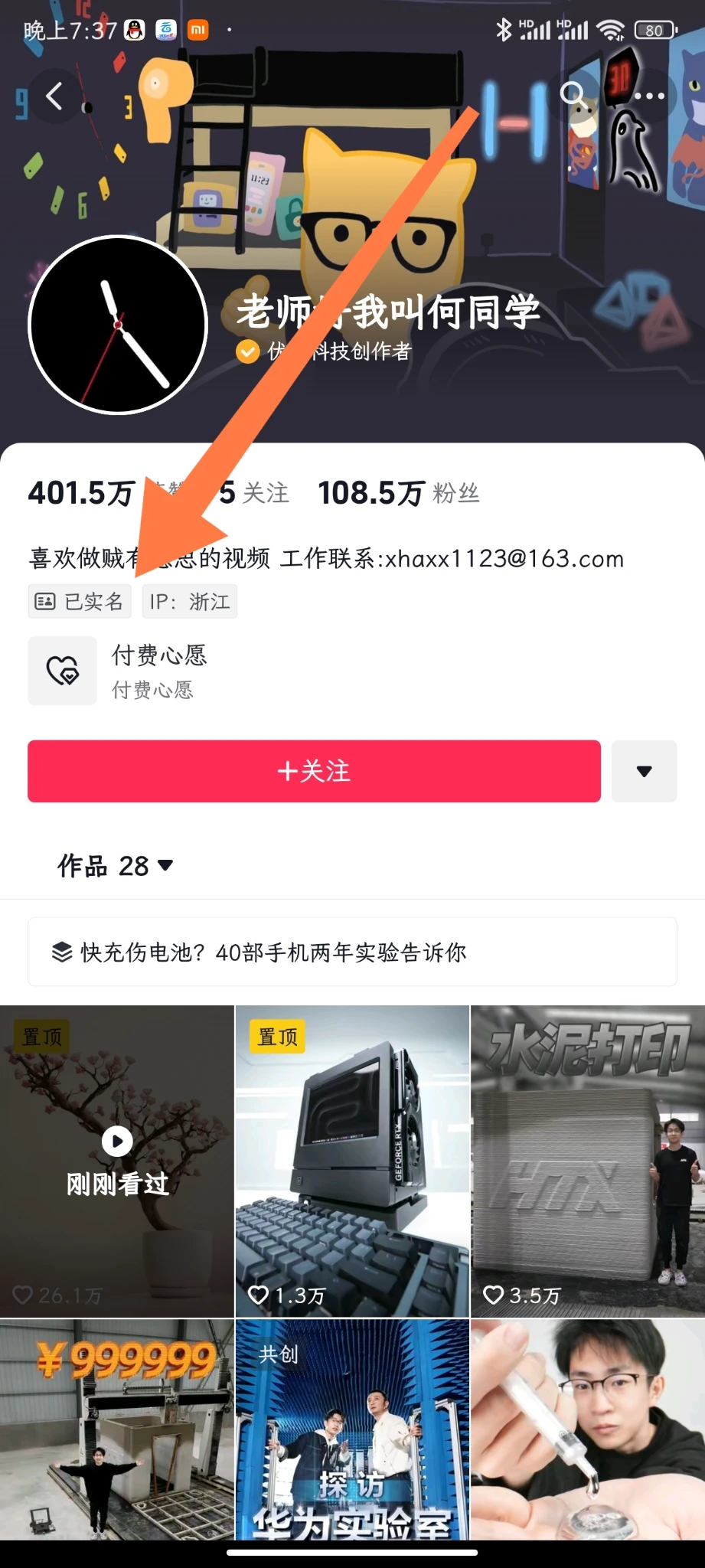This screenshot has height=1568, width=705.
Task: Follow this creator with +关注
Action: pos(314,771)
